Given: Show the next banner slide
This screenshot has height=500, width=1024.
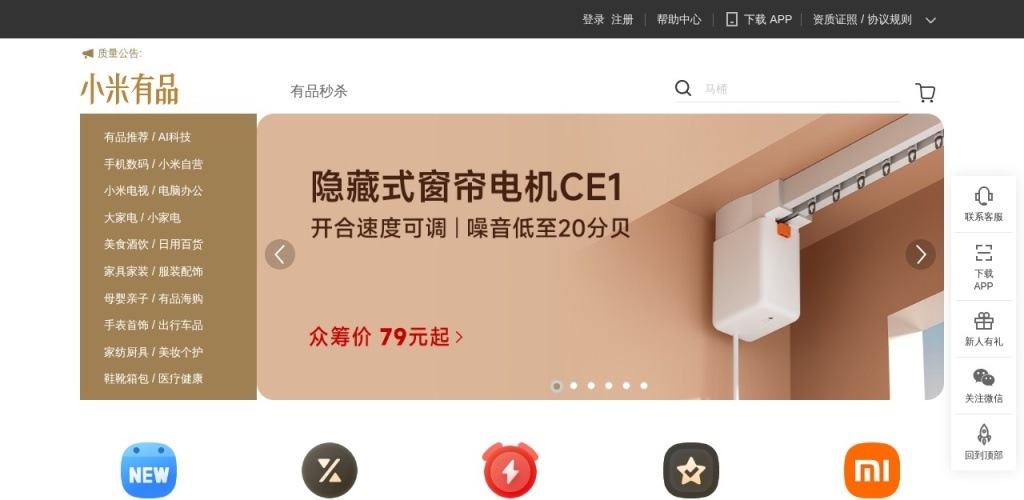Looking at the screenshot, I should tap(920, 254).
